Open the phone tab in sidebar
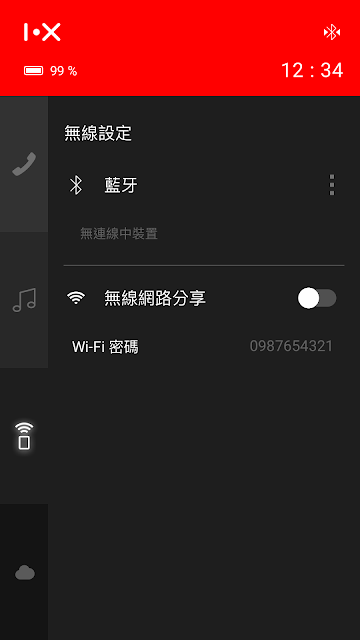This screenshot has width=360, height=640. [x=24, y=164]
